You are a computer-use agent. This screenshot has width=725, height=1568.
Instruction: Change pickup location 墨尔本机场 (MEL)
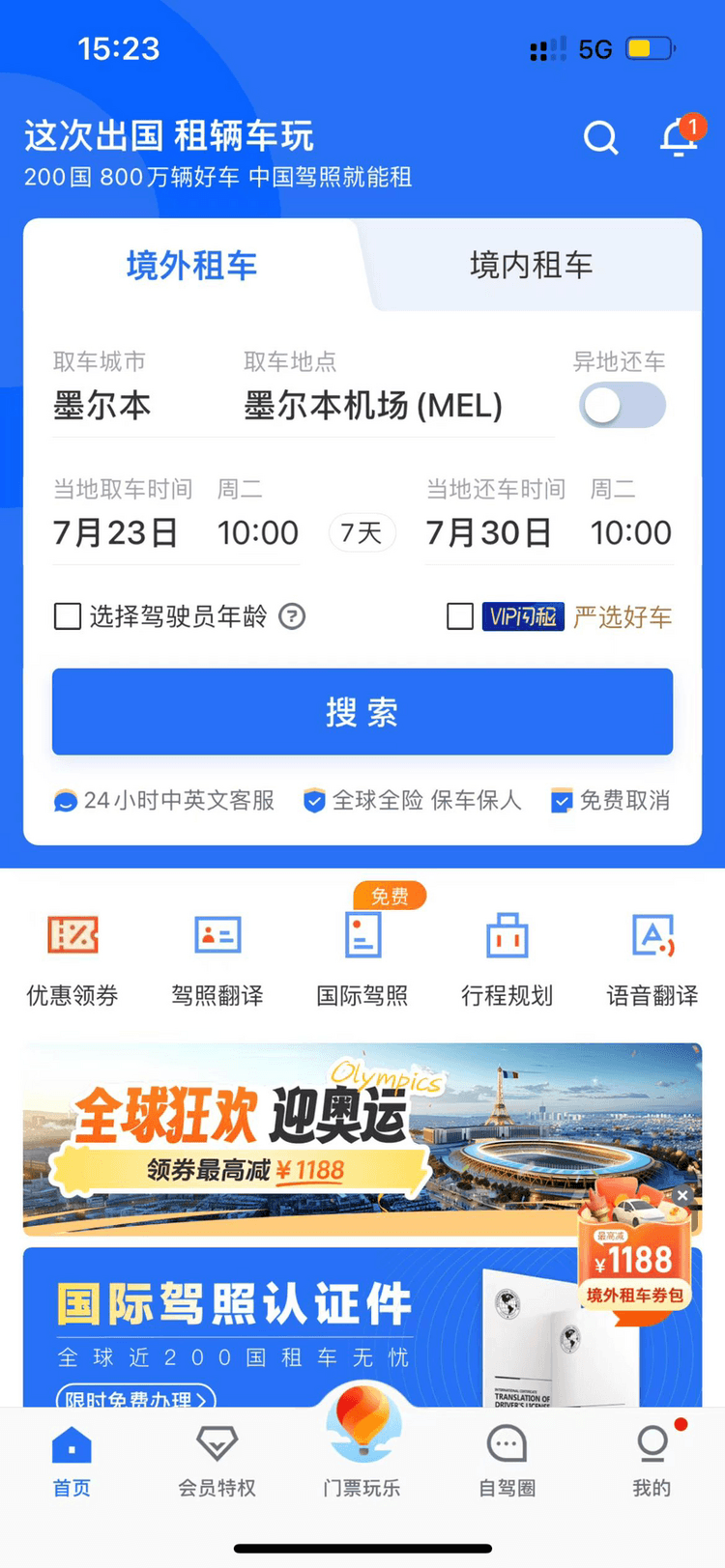tap(373, 405)
